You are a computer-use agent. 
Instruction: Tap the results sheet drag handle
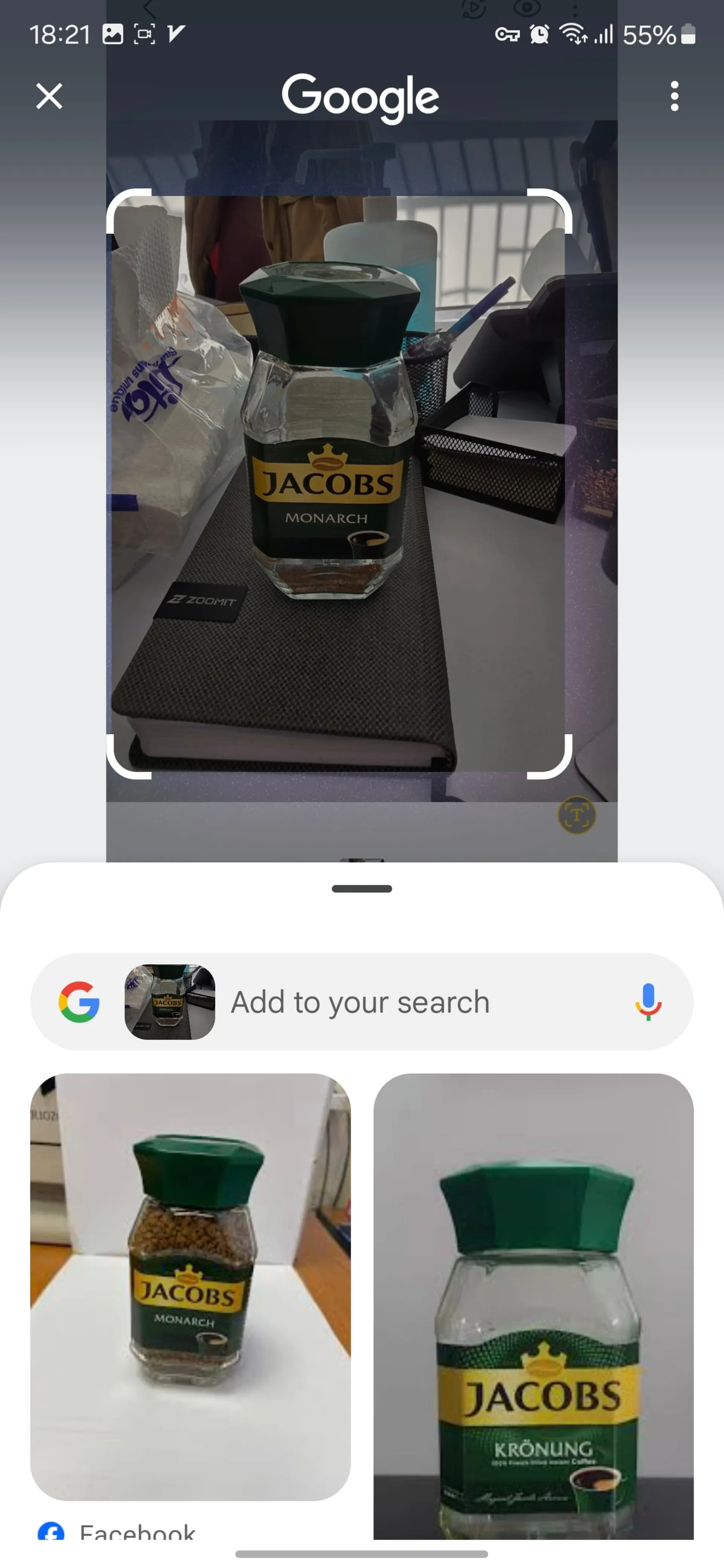coord(362,889)
